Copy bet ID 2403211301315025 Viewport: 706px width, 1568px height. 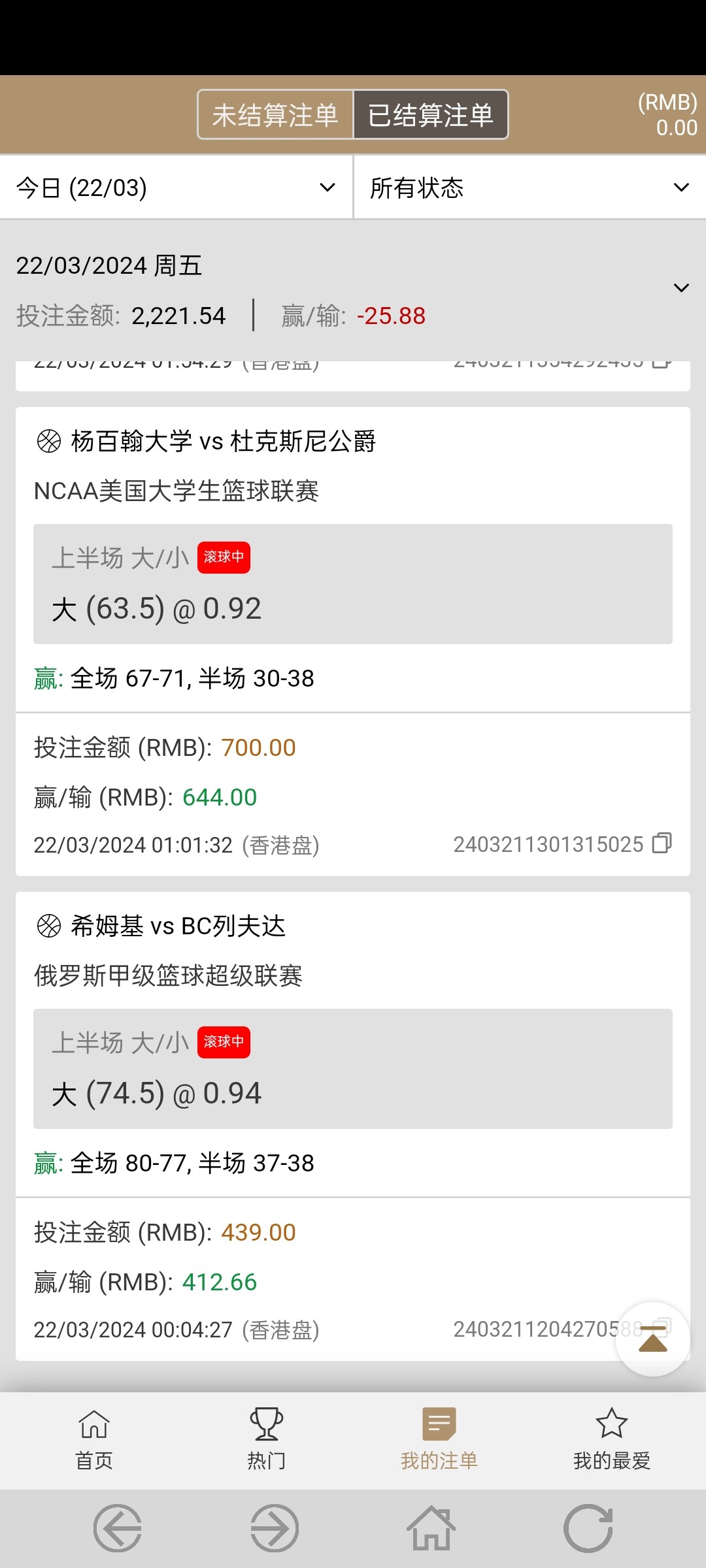(662, 843)
